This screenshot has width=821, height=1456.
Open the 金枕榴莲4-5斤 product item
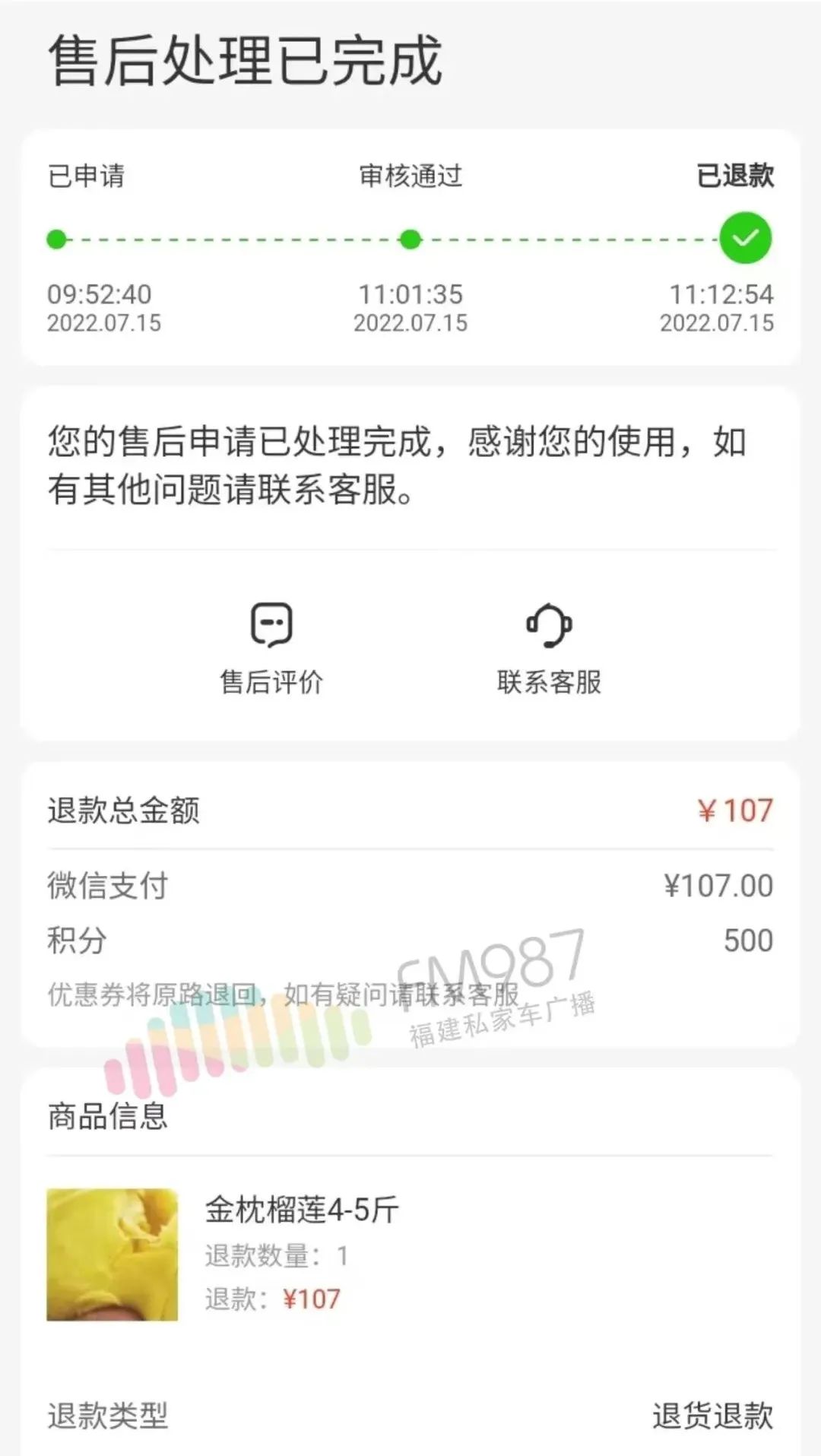(302, 1209)
